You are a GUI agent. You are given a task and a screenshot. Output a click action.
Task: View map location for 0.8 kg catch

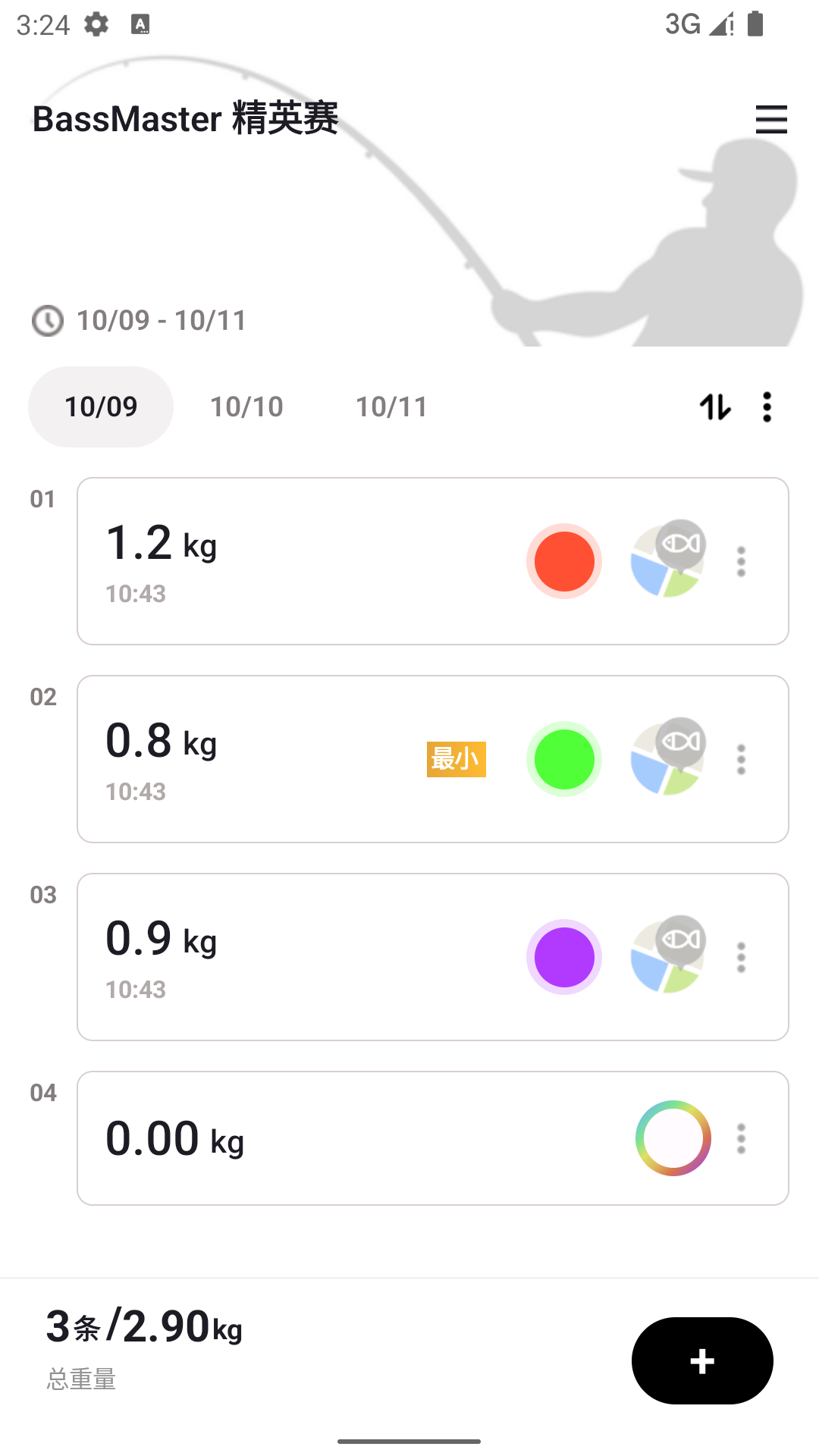[x=668, y=759]
